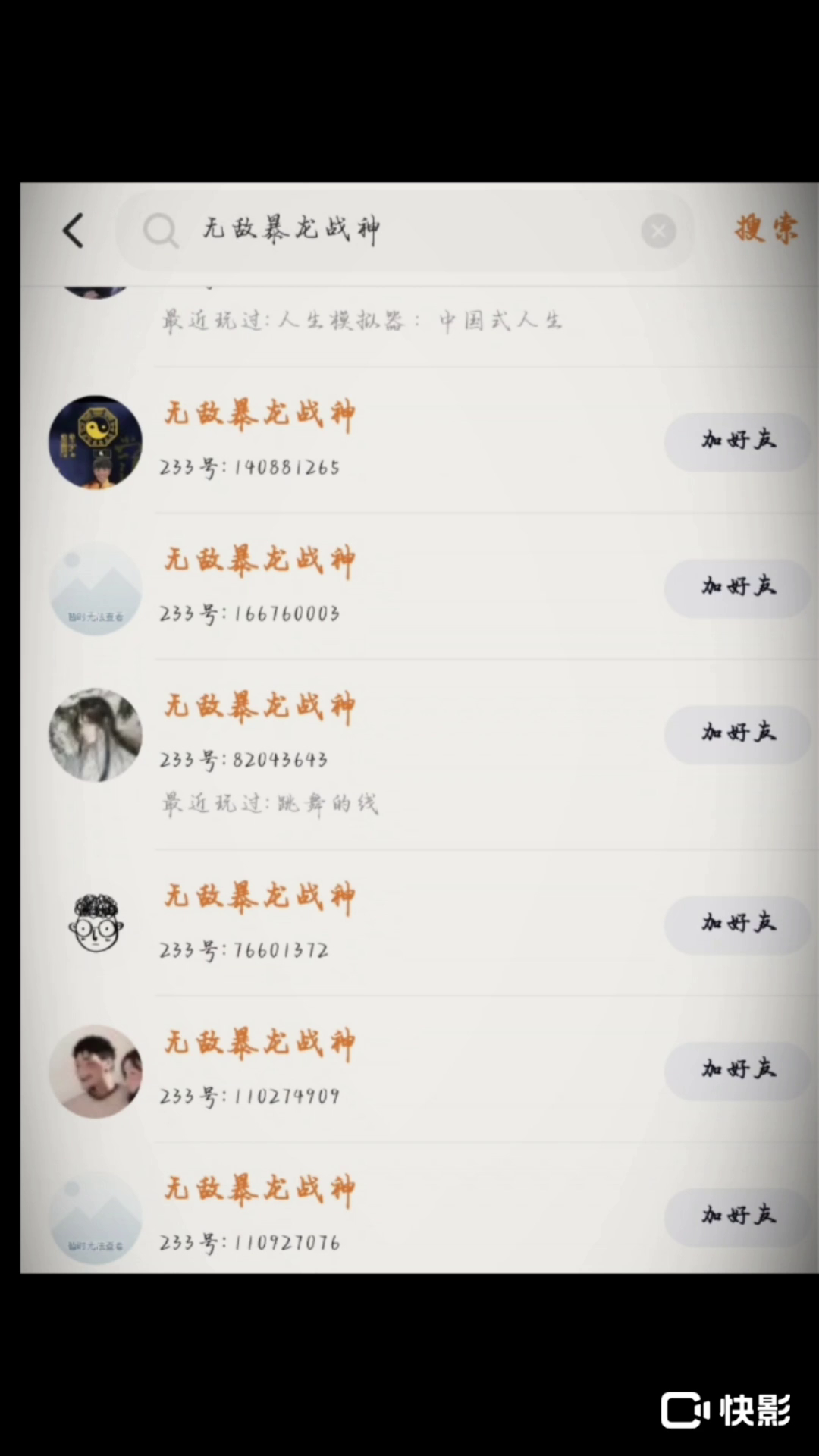Screen dimensions: 819x1456
Task: Add user 166760003 as friend
Action: (x=738, y=587)
